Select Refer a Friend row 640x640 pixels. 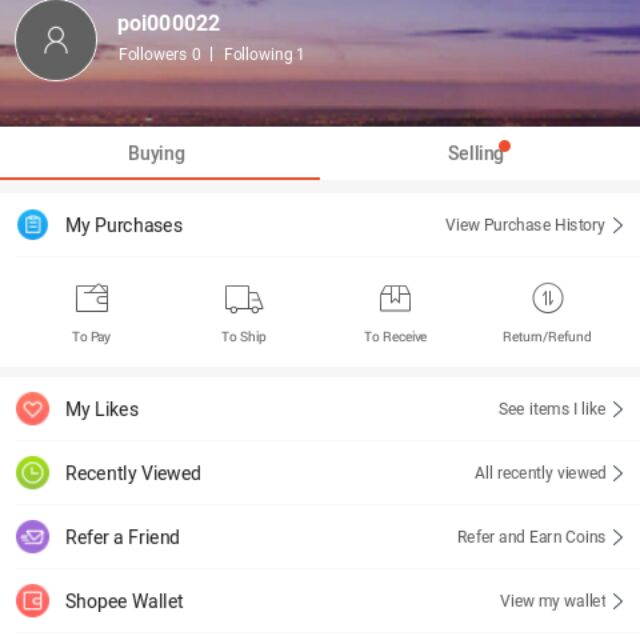click(320, 537)
